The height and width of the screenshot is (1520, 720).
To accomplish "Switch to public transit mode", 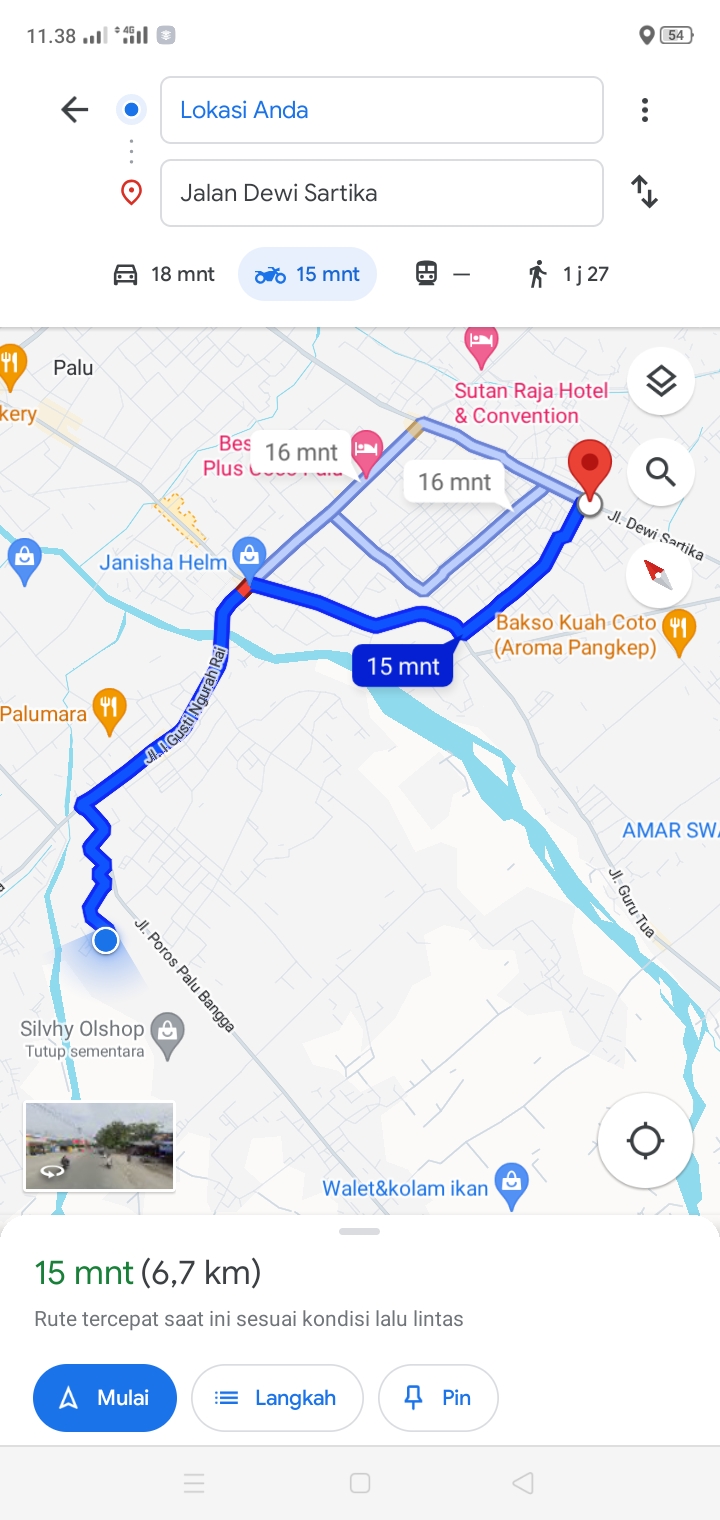I will click(442, 274).
